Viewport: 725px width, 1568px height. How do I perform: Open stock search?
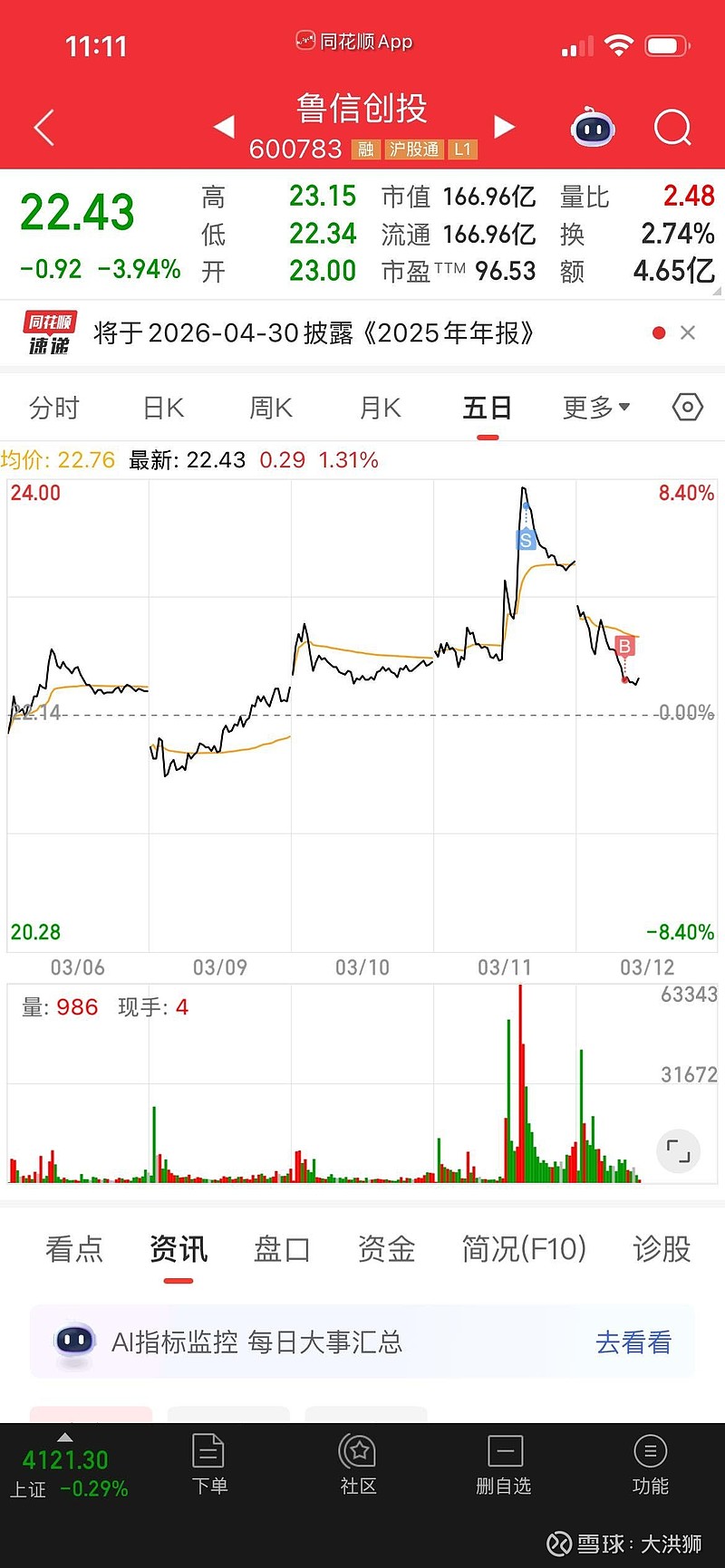coord(672,128)
